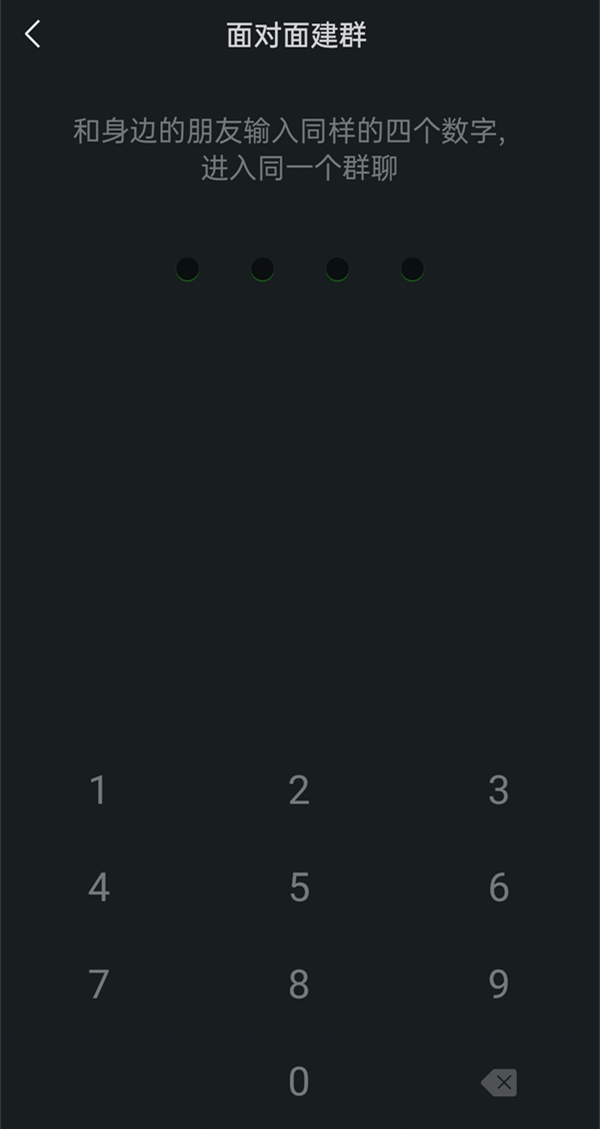Tap the 5 key
This screenshot has height=1129, width=600.
click(x=299, y=888)
